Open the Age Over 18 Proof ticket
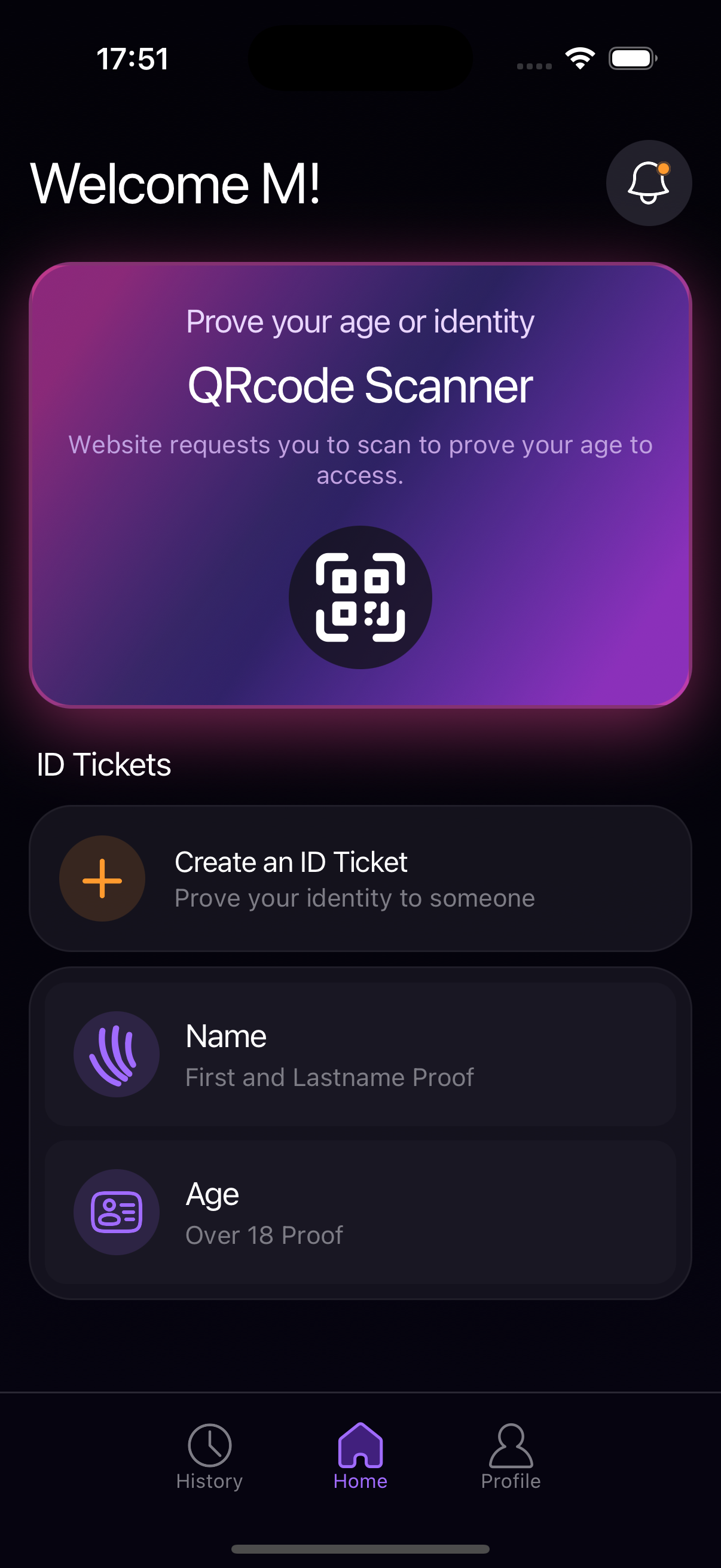The image size is (721, 1568). click(360, 1212)
